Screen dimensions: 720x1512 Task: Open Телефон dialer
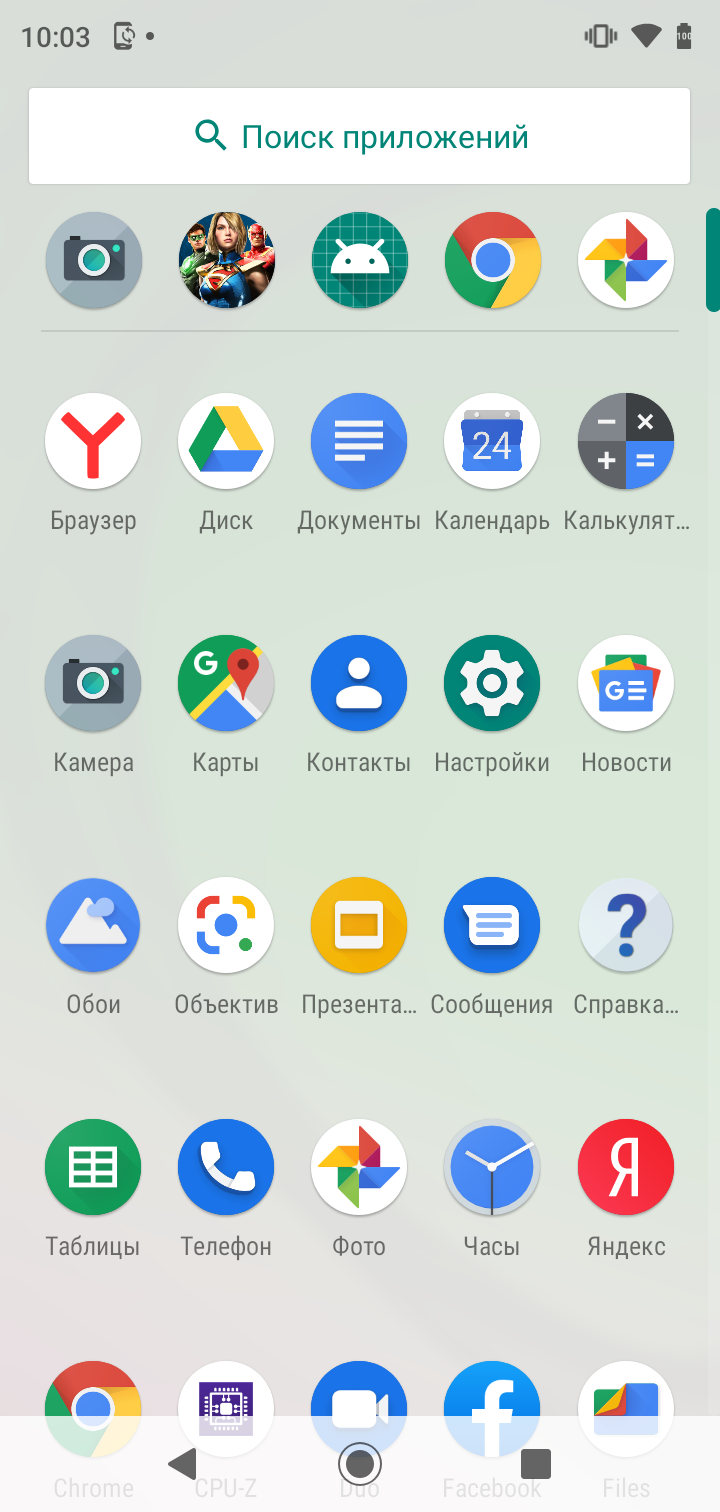click(x=226, y=1168)
